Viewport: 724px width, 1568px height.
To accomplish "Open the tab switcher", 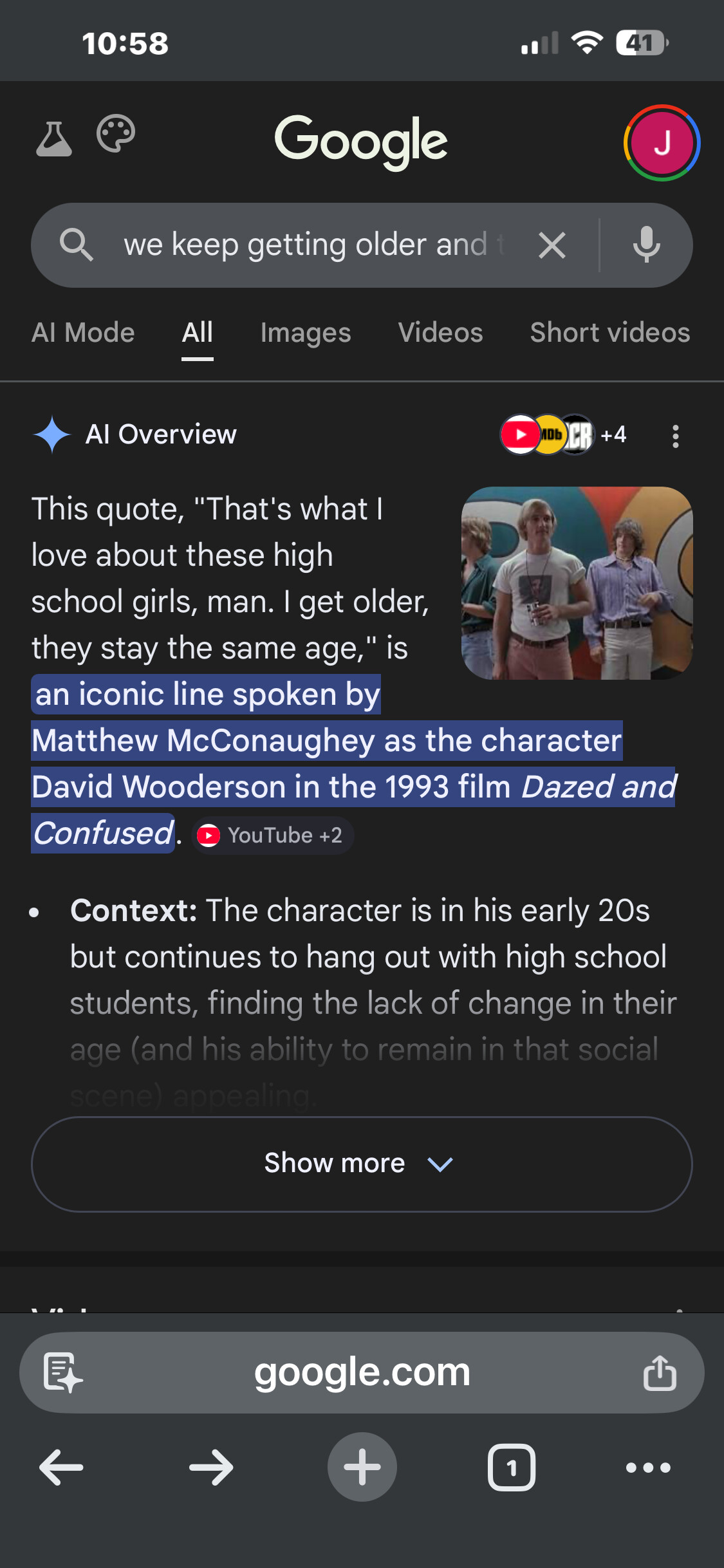I will pos(512,1468).
